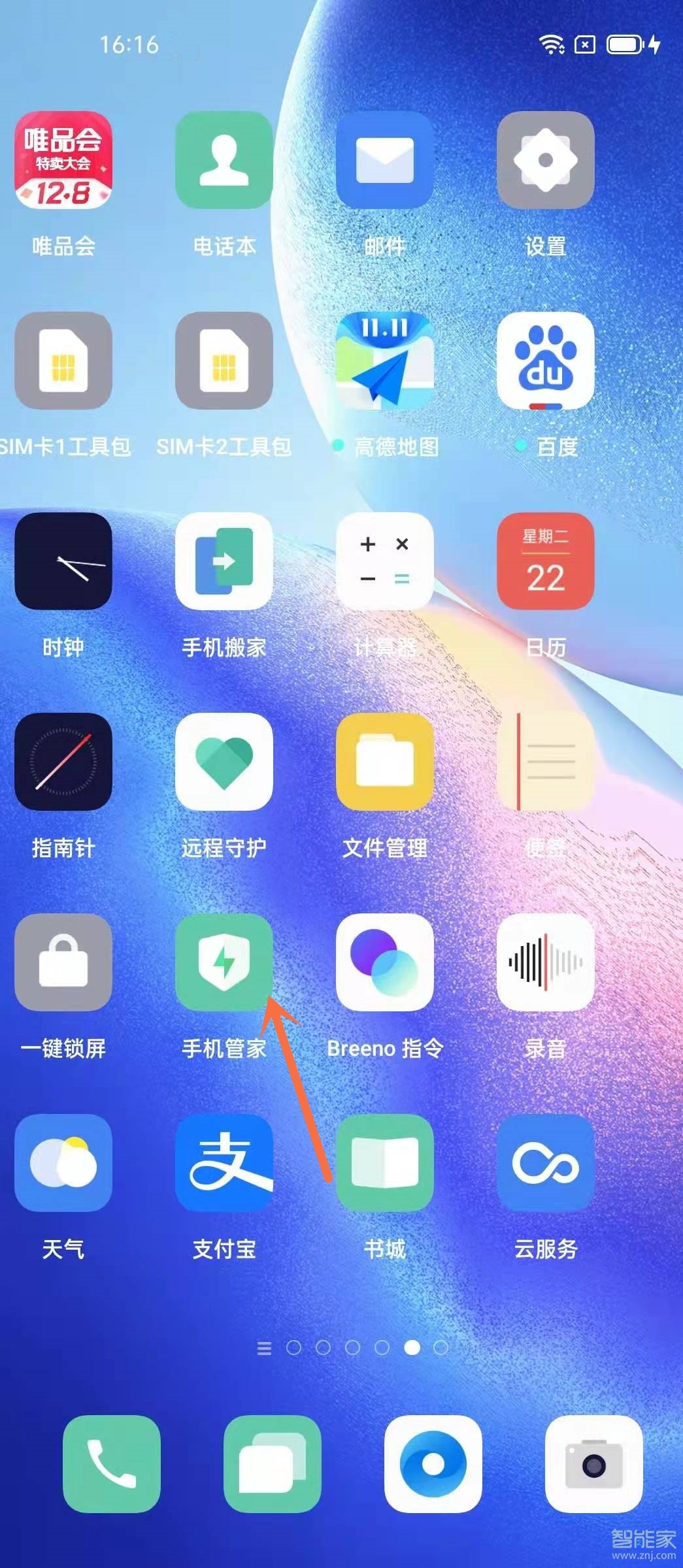Open the 计算器 calculator
This screenshot has height=1568, width=683.
point(384,561)
